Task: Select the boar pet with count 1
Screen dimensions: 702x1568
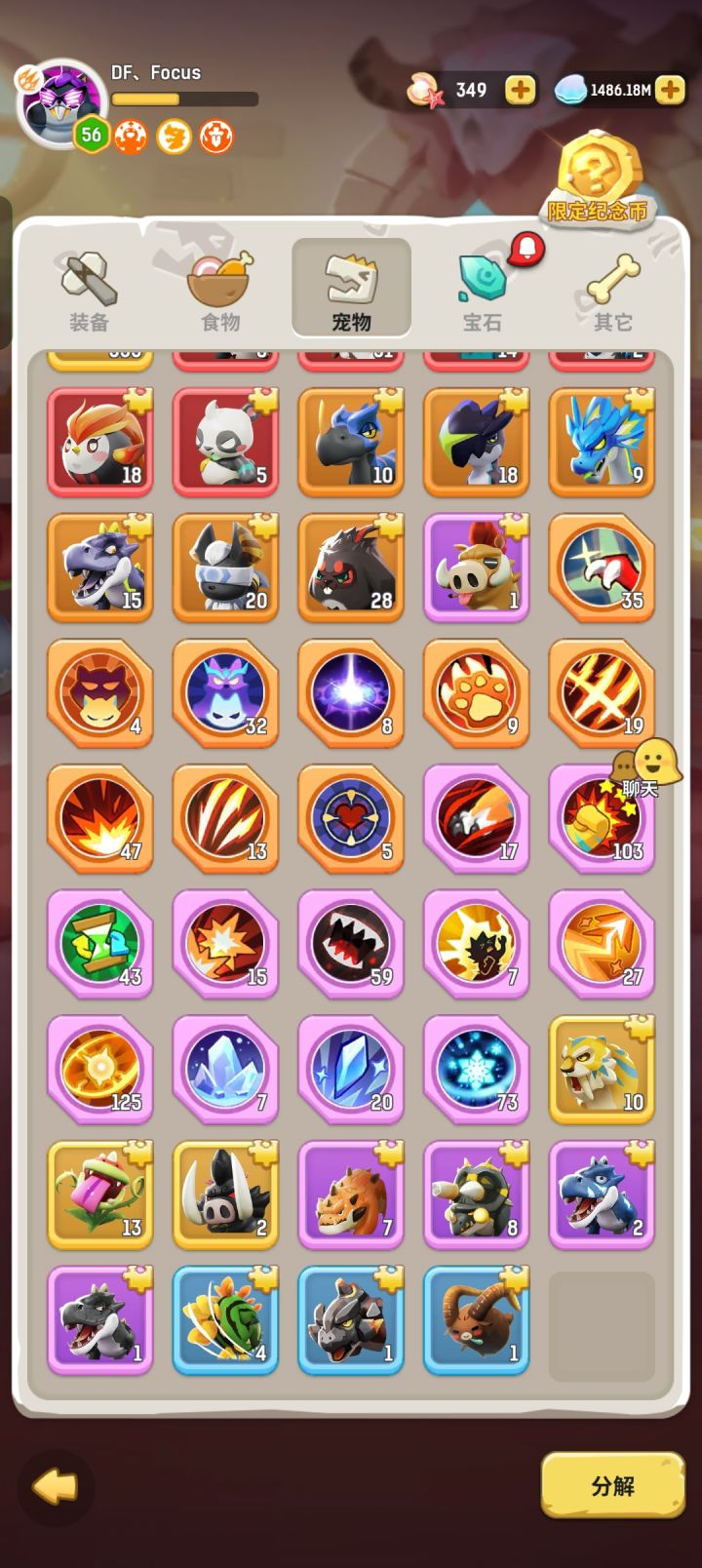Action: [477, 567]
